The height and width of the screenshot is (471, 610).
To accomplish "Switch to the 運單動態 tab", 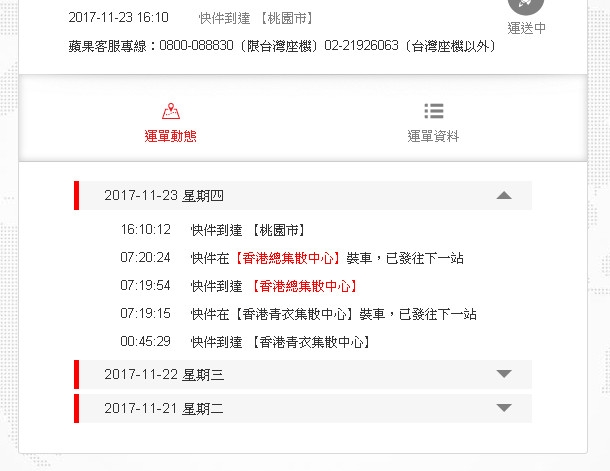I will [170, 122].
